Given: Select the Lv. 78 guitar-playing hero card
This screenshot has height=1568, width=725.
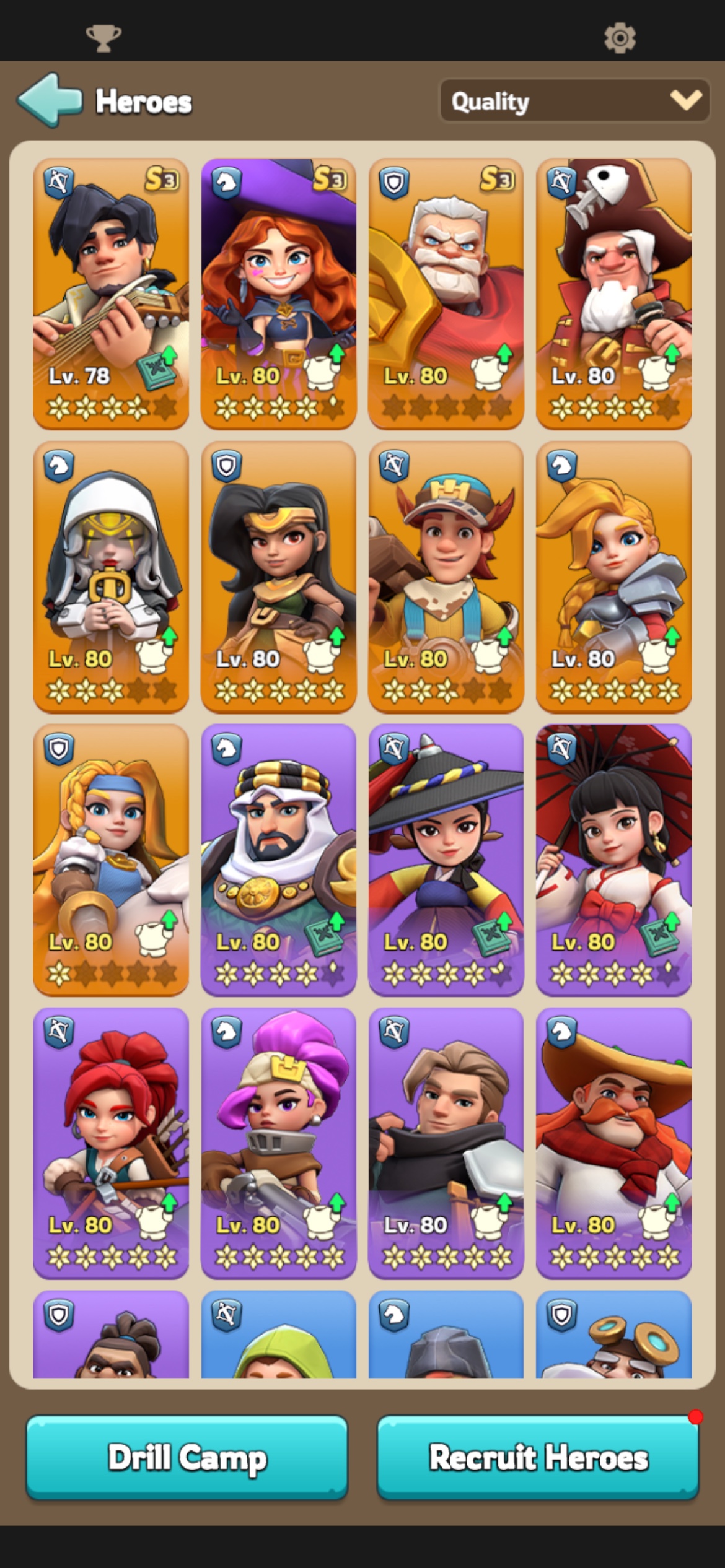Looking at the screenshot, I should pos(111,294).
